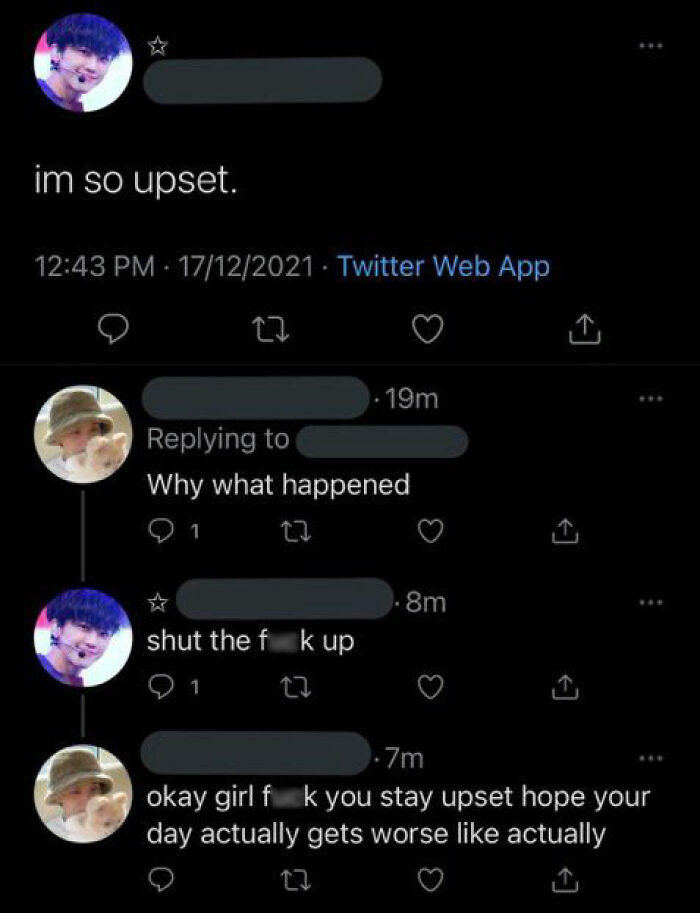This screenshot has height=913, width=700.
Task: Retweet the "shut the f**k up" reply
Action: coord(296,688)
